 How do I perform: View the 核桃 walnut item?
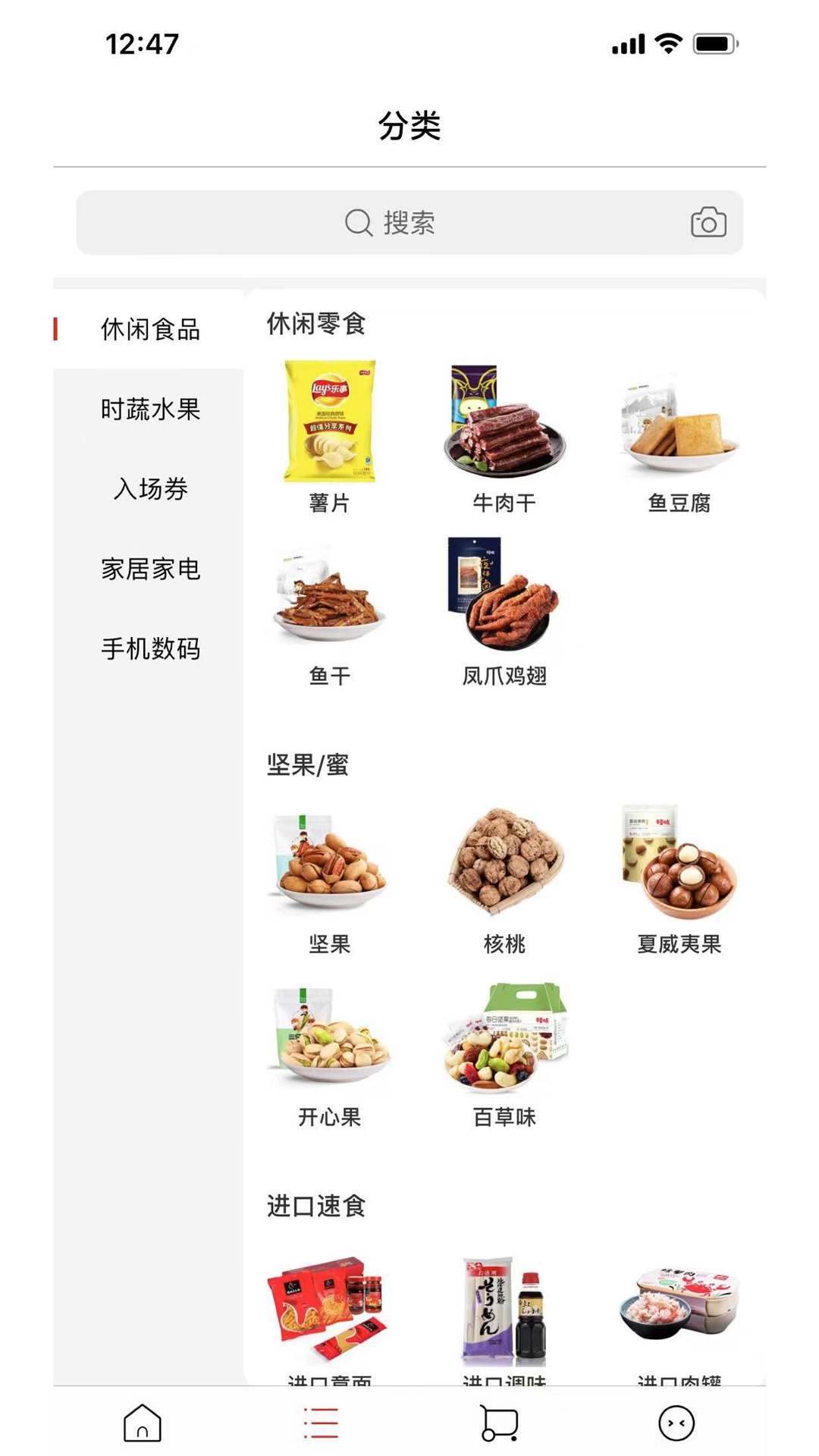(x=504, y=878)
